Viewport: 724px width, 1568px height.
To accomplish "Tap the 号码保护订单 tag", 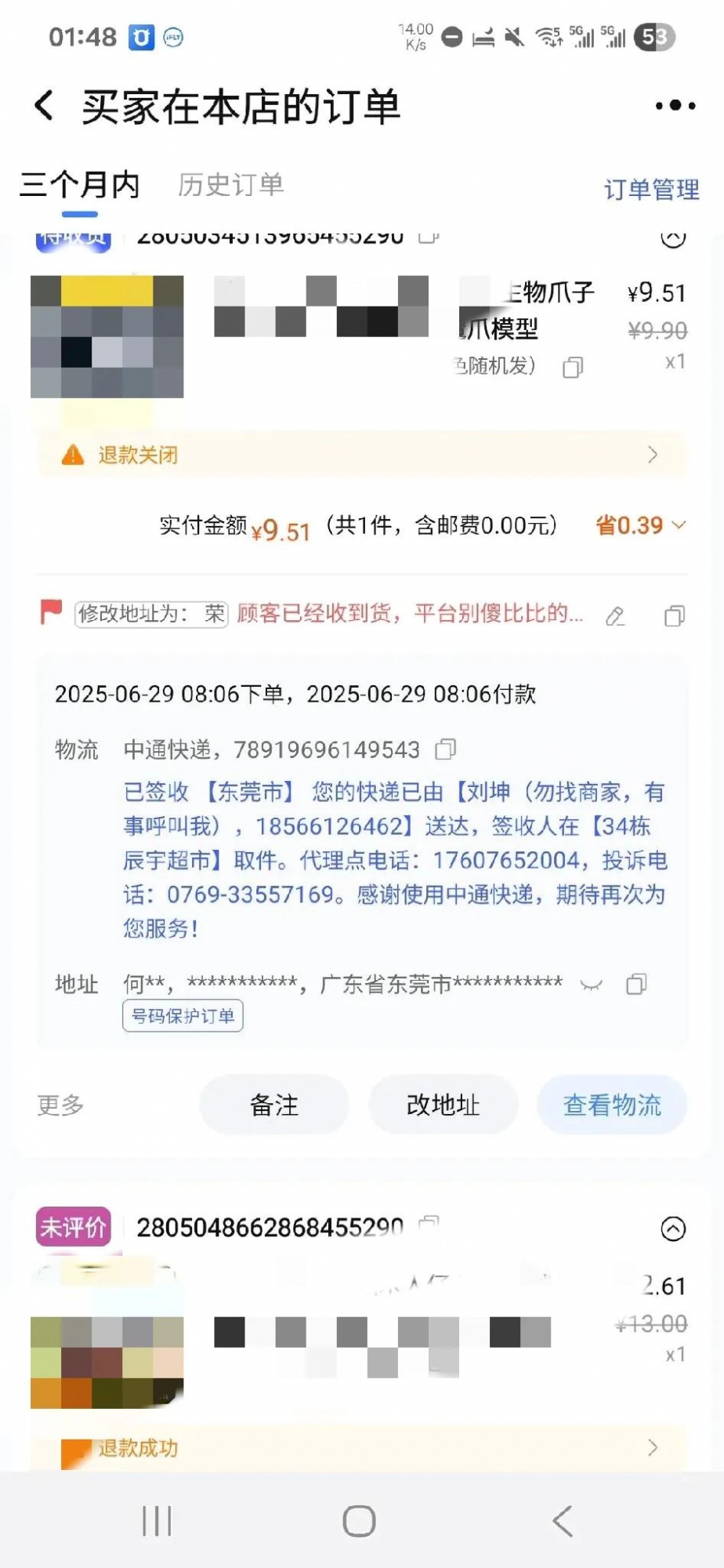I will 183,1016.
